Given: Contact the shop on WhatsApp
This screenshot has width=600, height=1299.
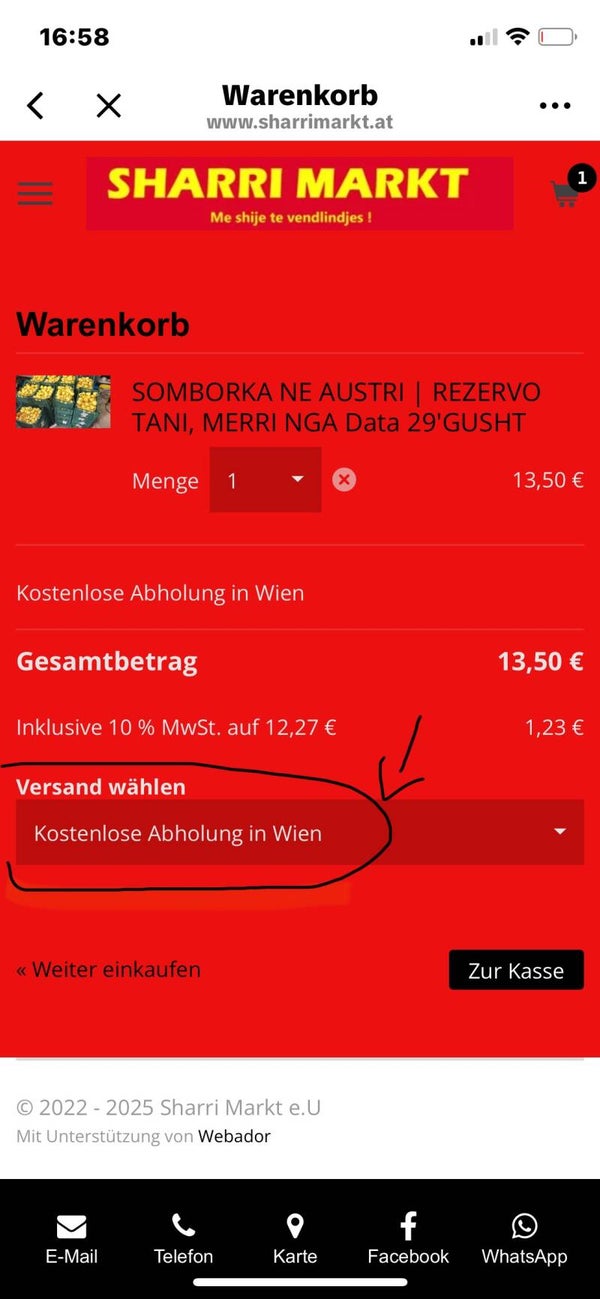Looking at the screenshot, I should point(524,1240).
